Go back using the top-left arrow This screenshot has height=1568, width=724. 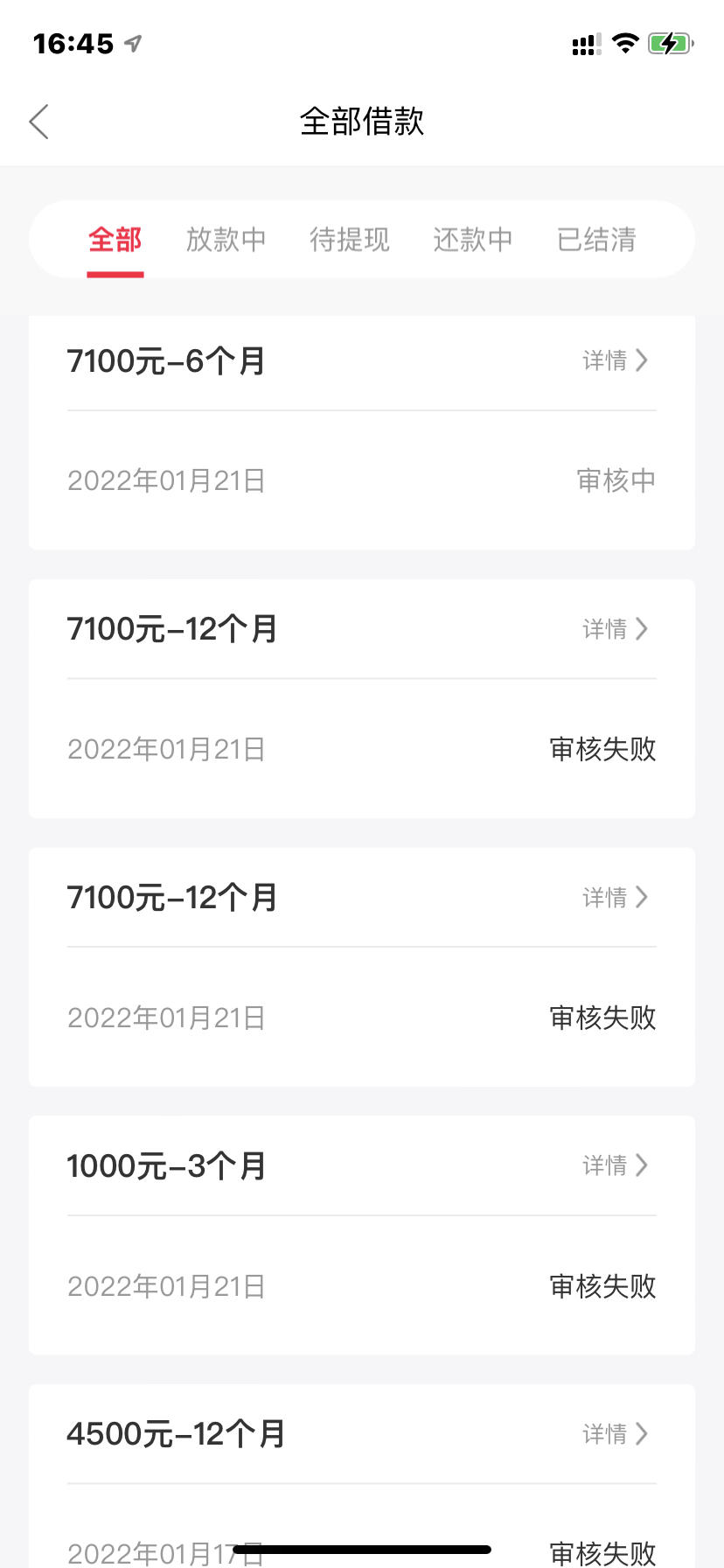tap(38, 122)
